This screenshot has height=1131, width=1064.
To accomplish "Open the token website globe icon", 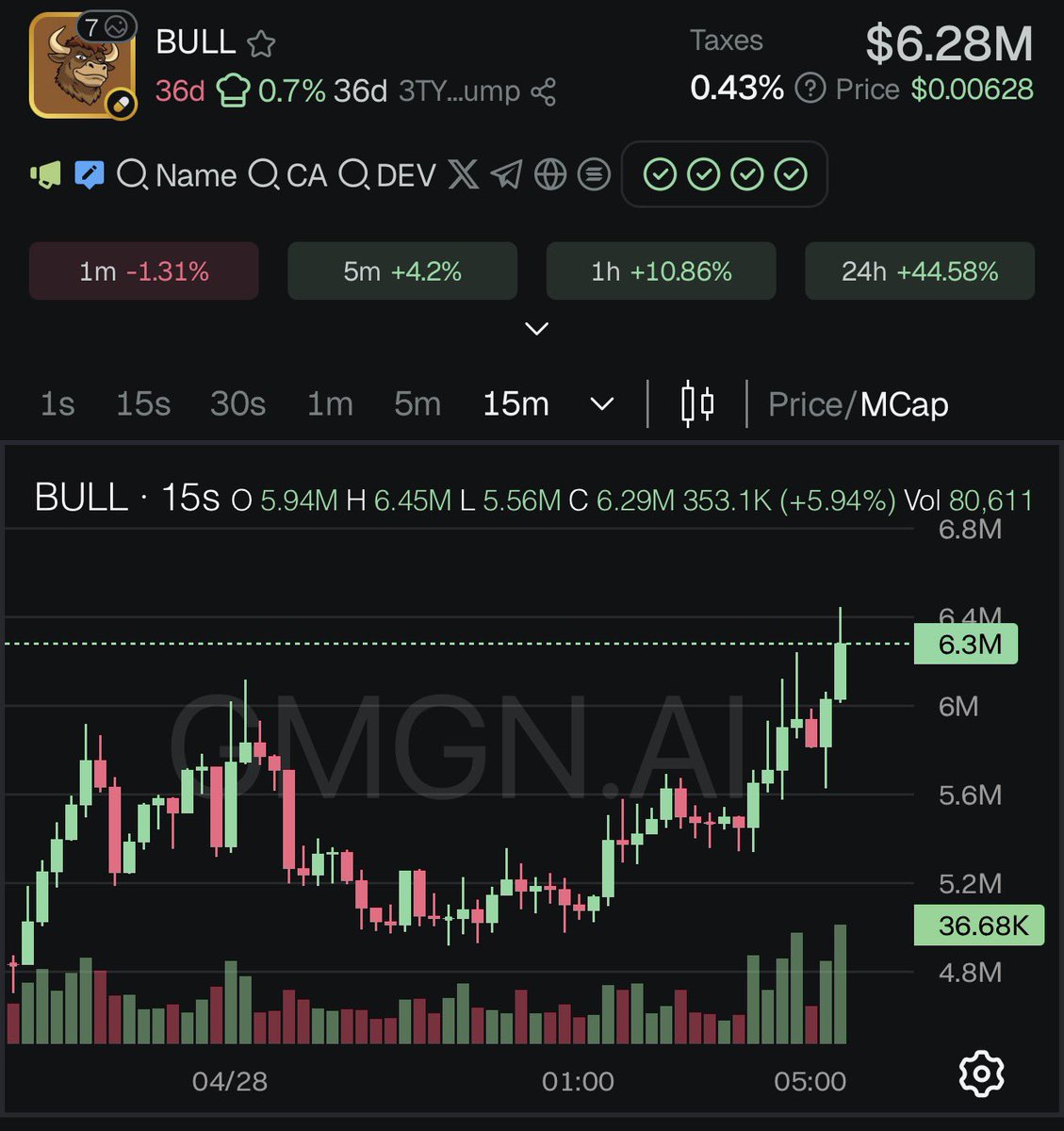I will (x=550, y=174).
